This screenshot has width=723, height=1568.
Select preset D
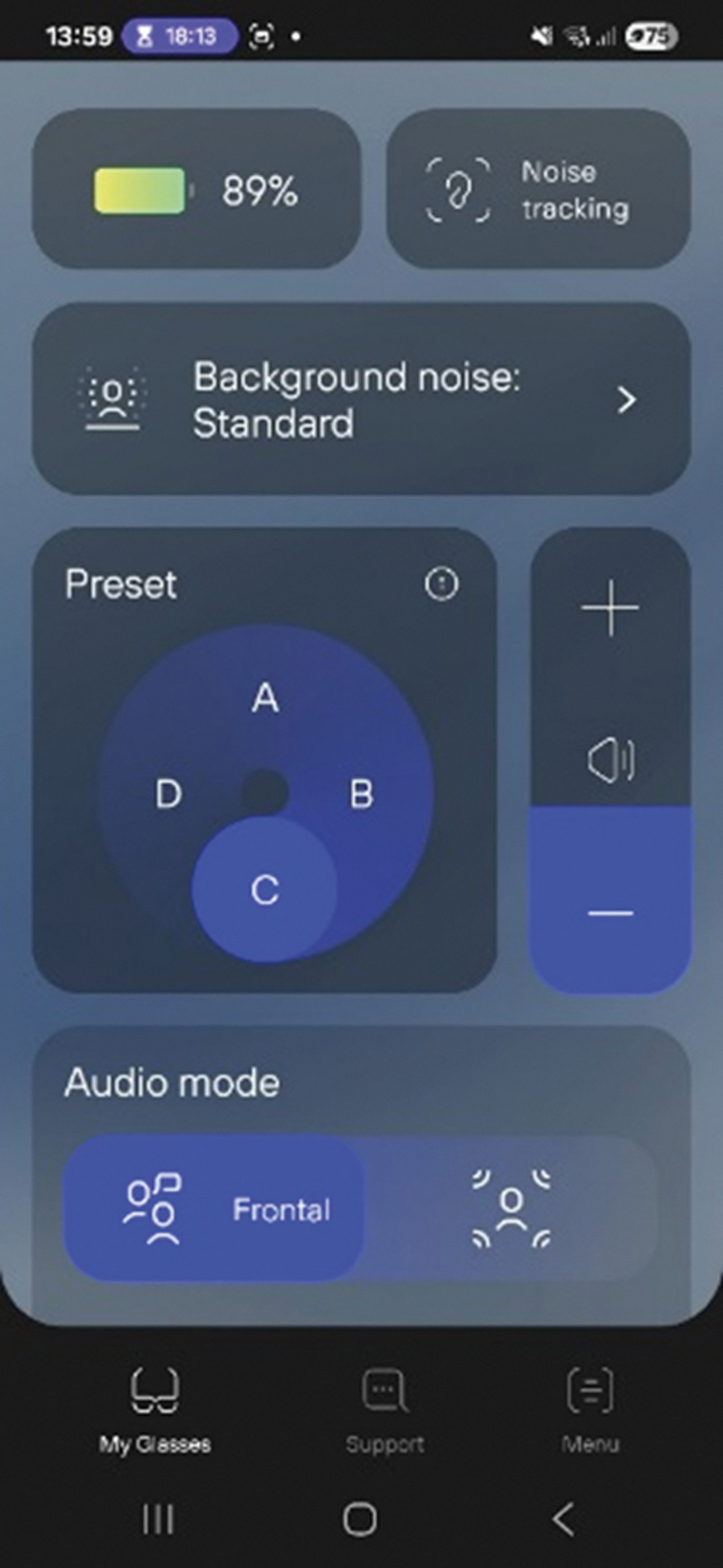click(x=168, y=794)
